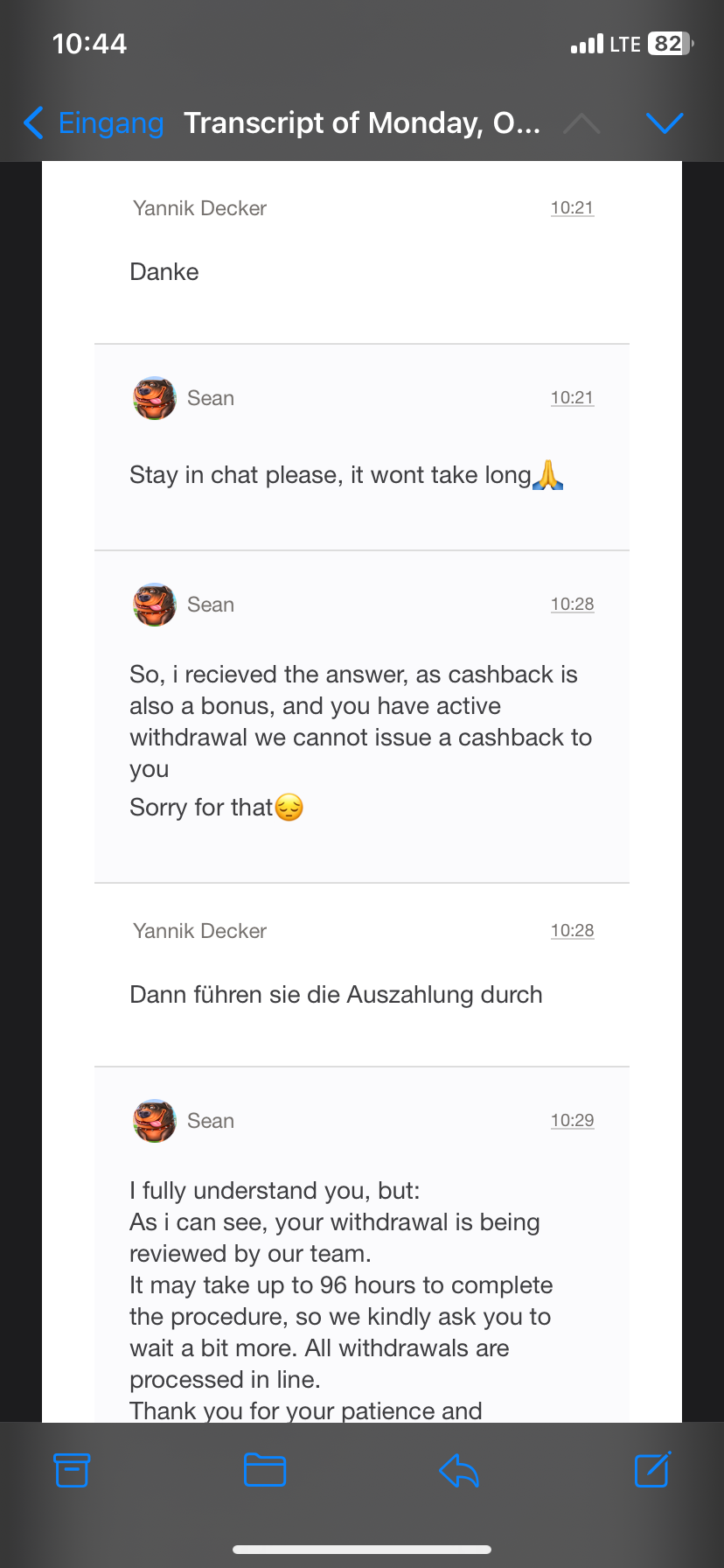Move this message to a folder
Viewport: 724px width, 1568px height.
point(265,1470)
